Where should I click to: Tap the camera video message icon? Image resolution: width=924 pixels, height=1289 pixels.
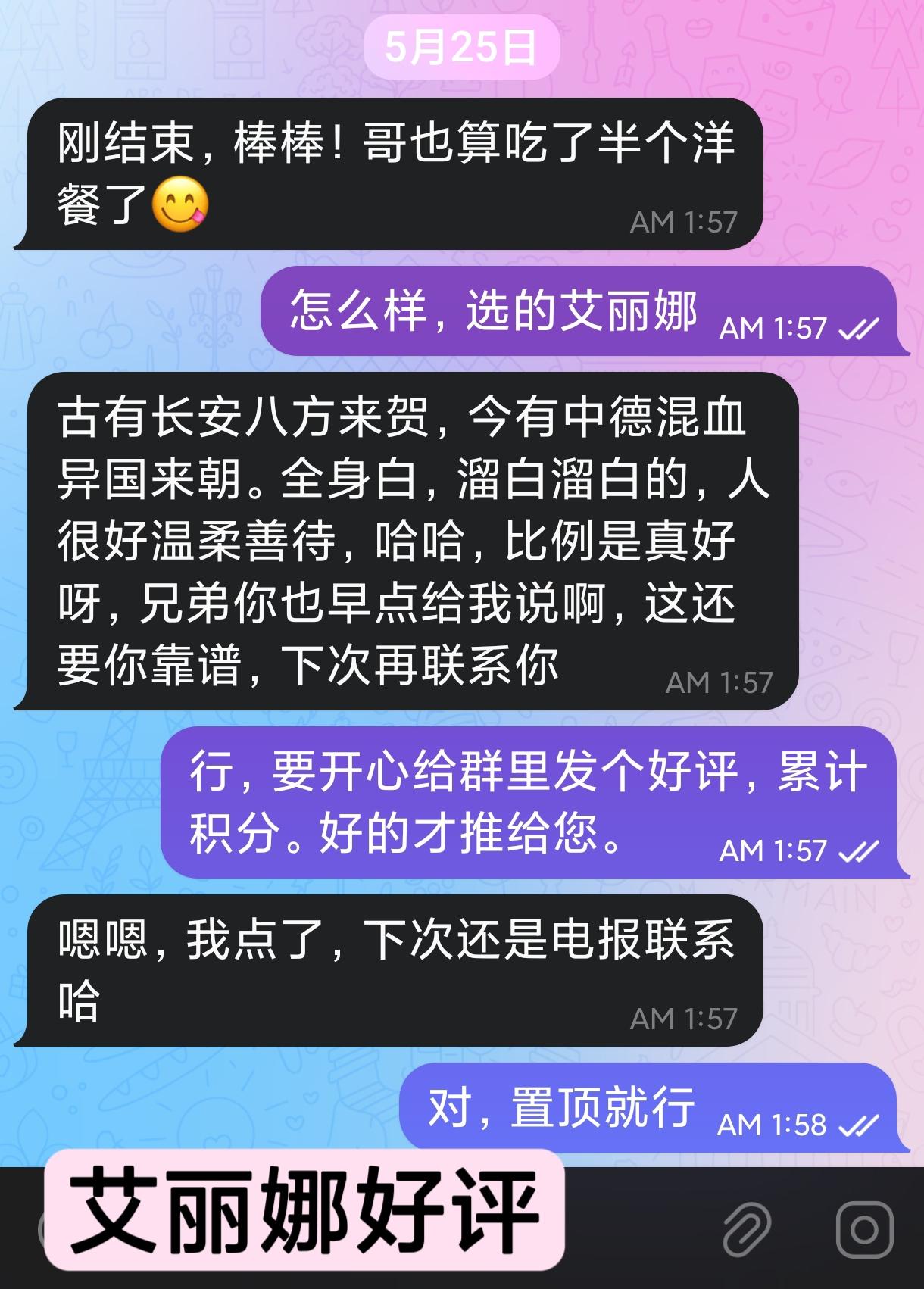click(x=864, y=1229)
